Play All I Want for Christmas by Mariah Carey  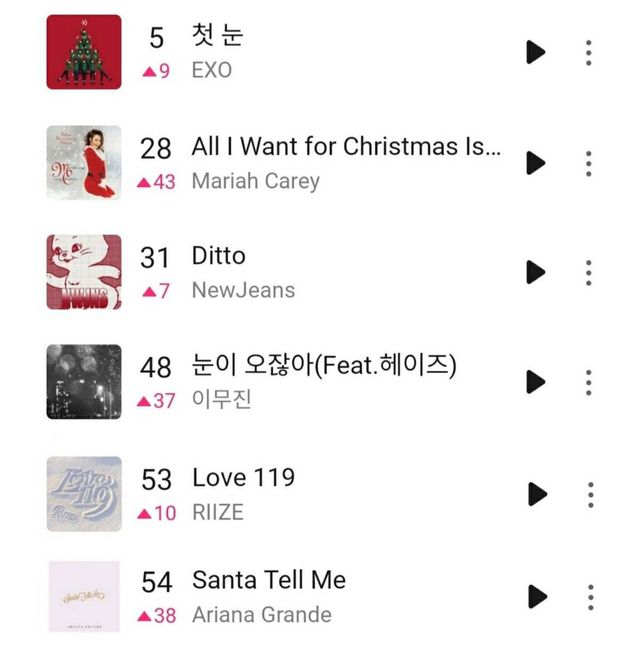(x=536, y=163)
